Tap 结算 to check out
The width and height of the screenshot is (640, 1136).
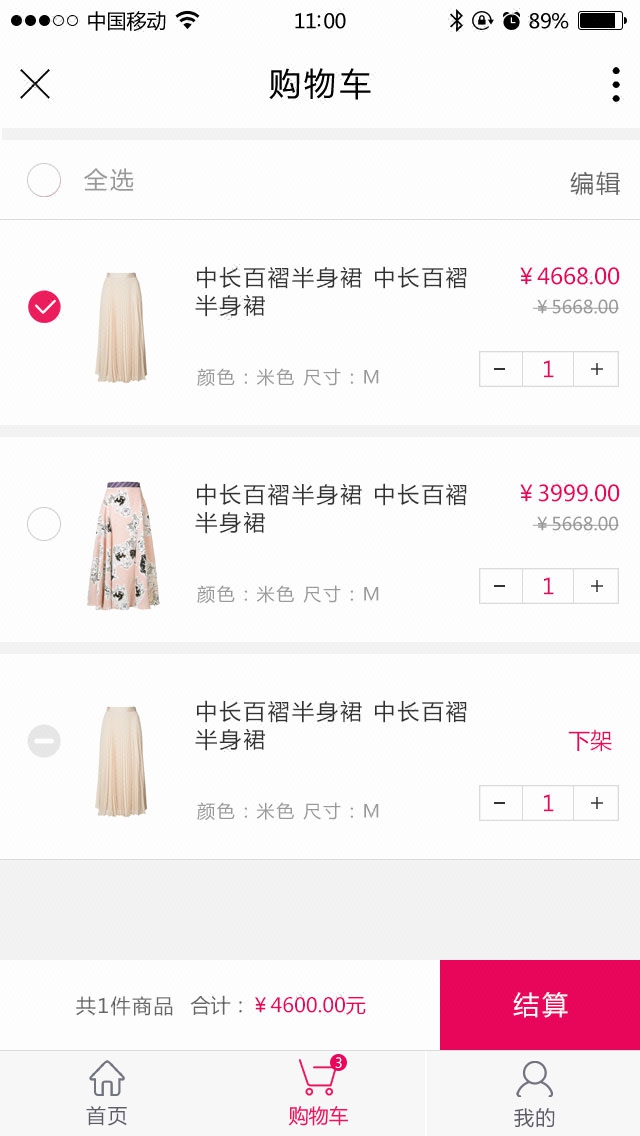tap(540, 1005)
